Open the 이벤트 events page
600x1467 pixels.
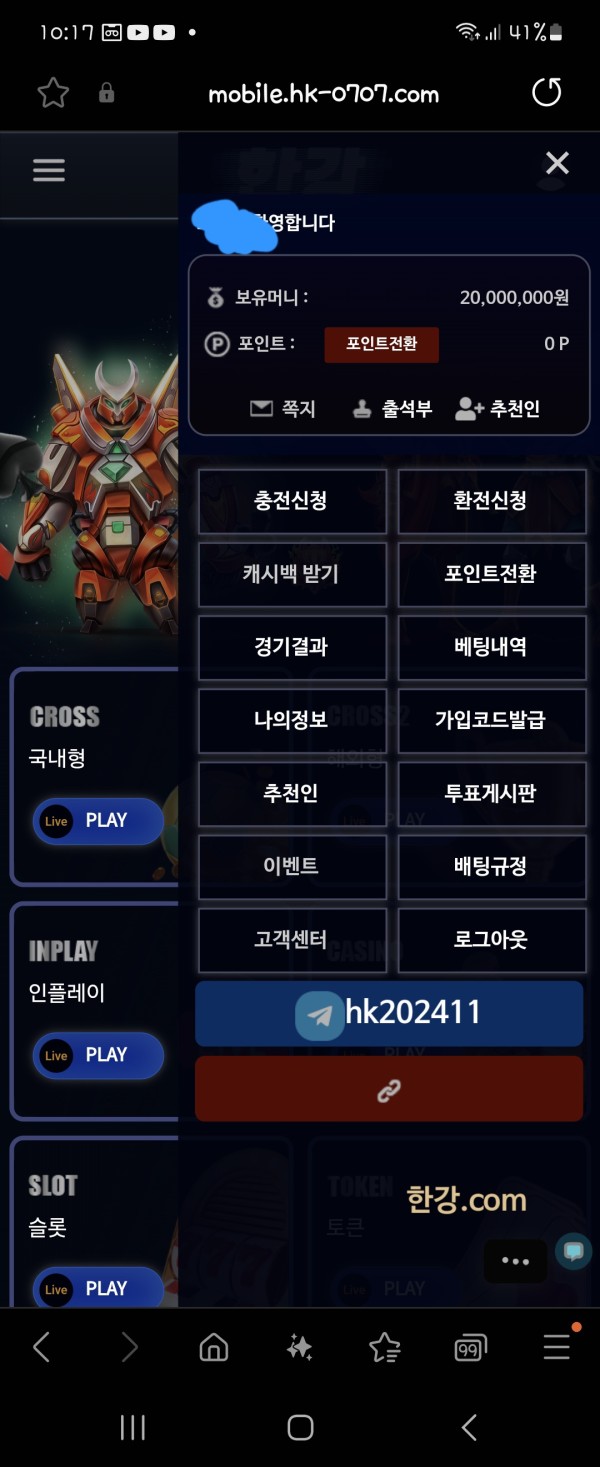291,866
